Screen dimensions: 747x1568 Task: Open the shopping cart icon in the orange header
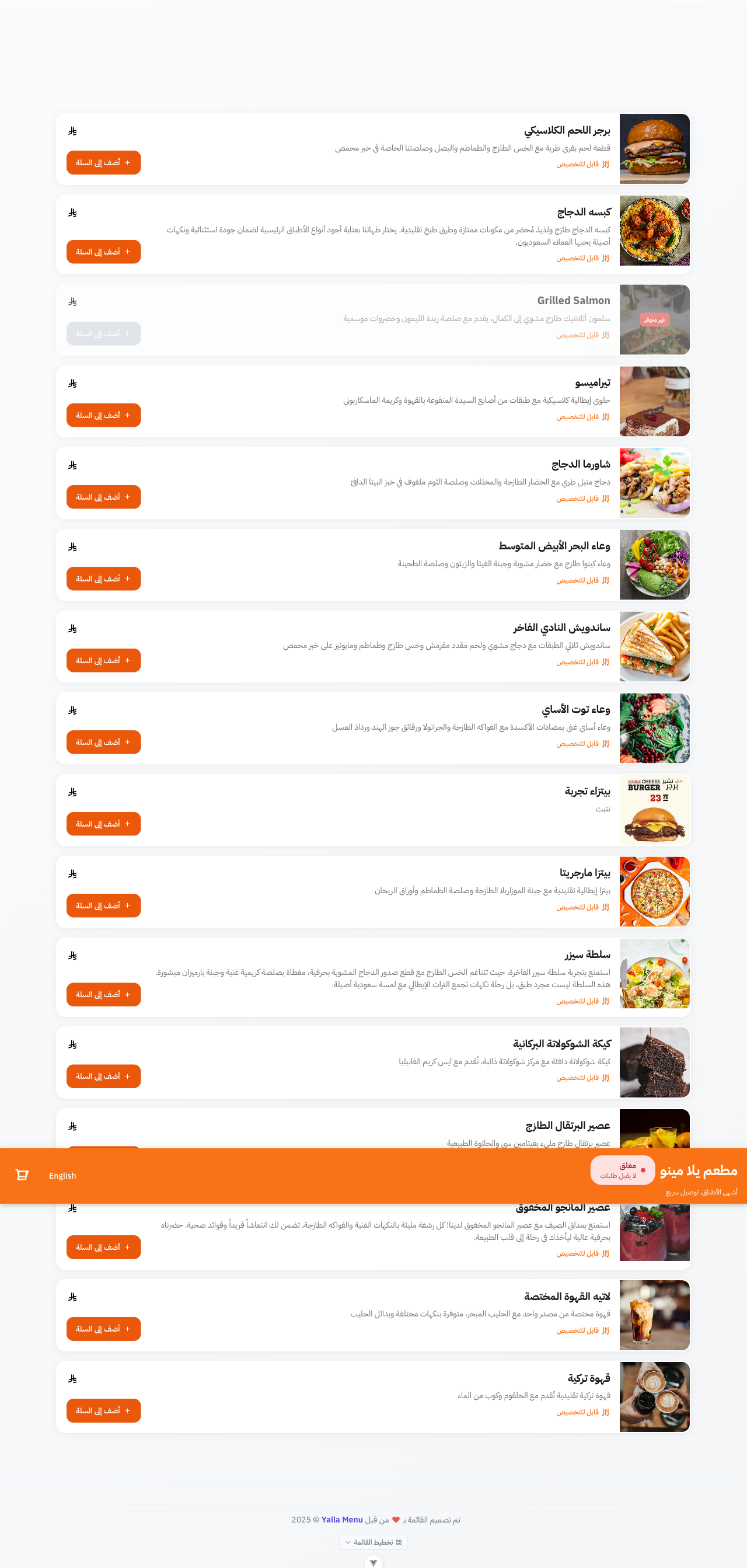point(22,1176)
